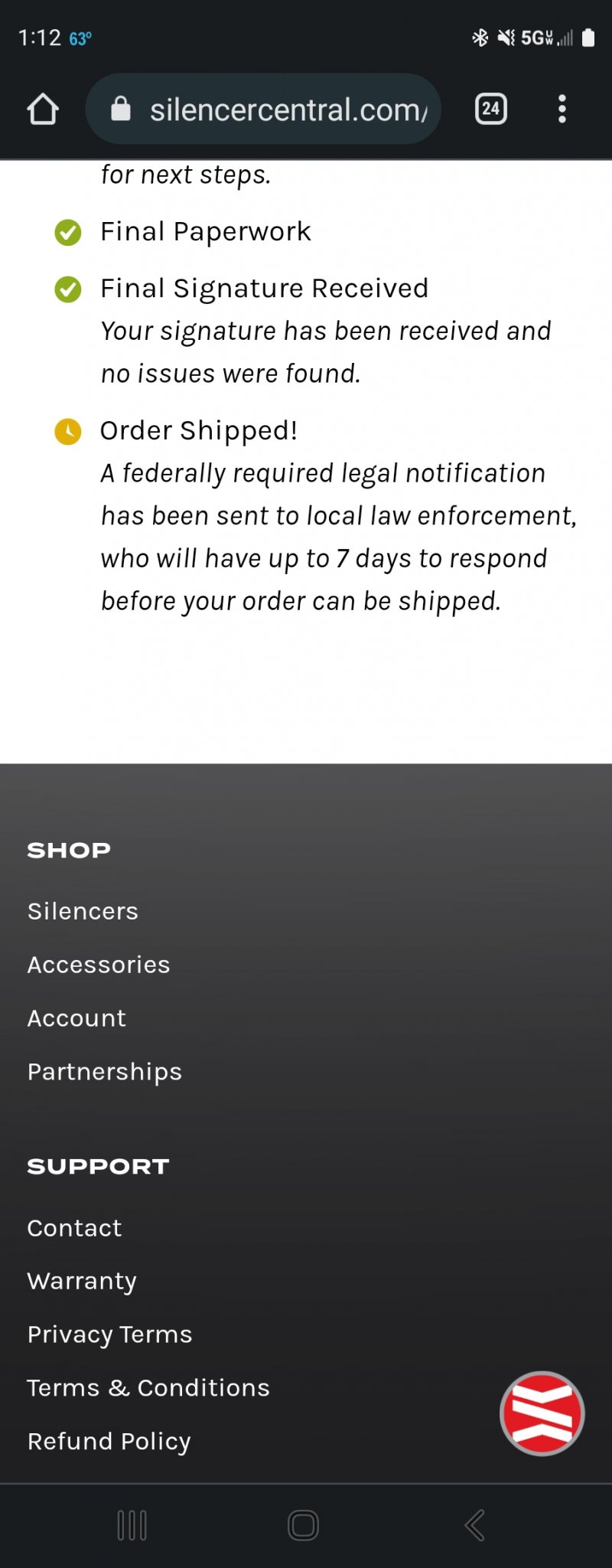Show recent apps from navigation bar
The width and height of the screenshot is (612, 1568).
click(x=132, y=1525)
